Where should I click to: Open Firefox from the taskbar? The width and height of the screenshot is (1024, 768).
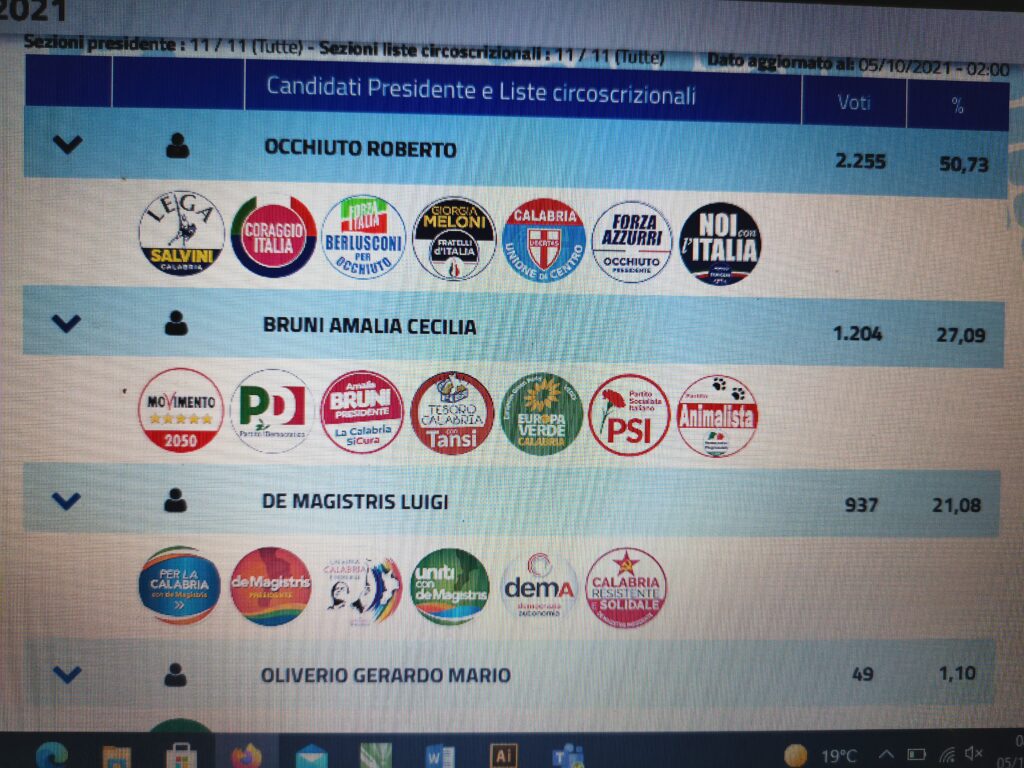[246, 755]
